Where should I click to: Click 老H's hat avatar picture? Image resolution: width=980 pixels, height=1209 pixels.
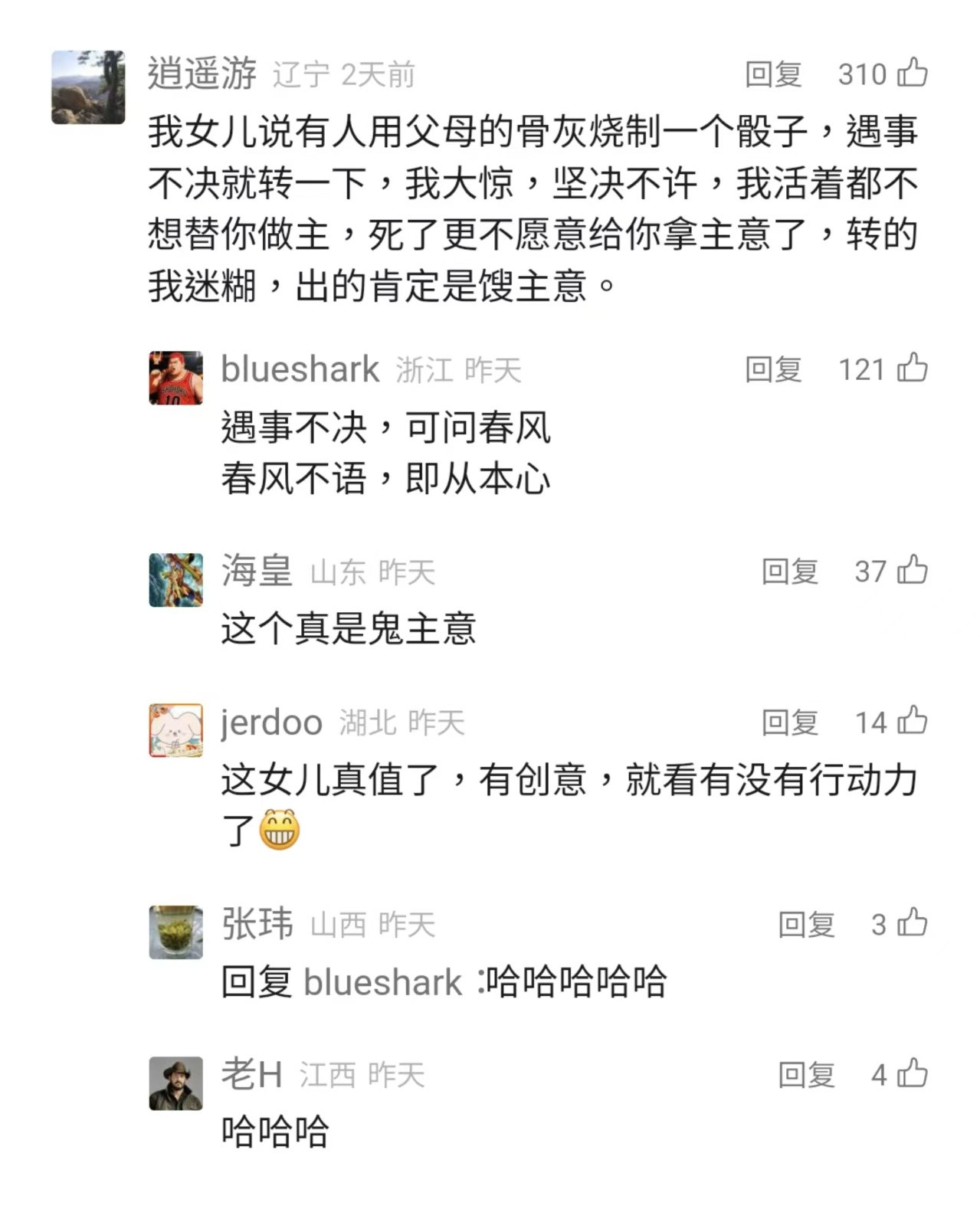pos(175,1083)
